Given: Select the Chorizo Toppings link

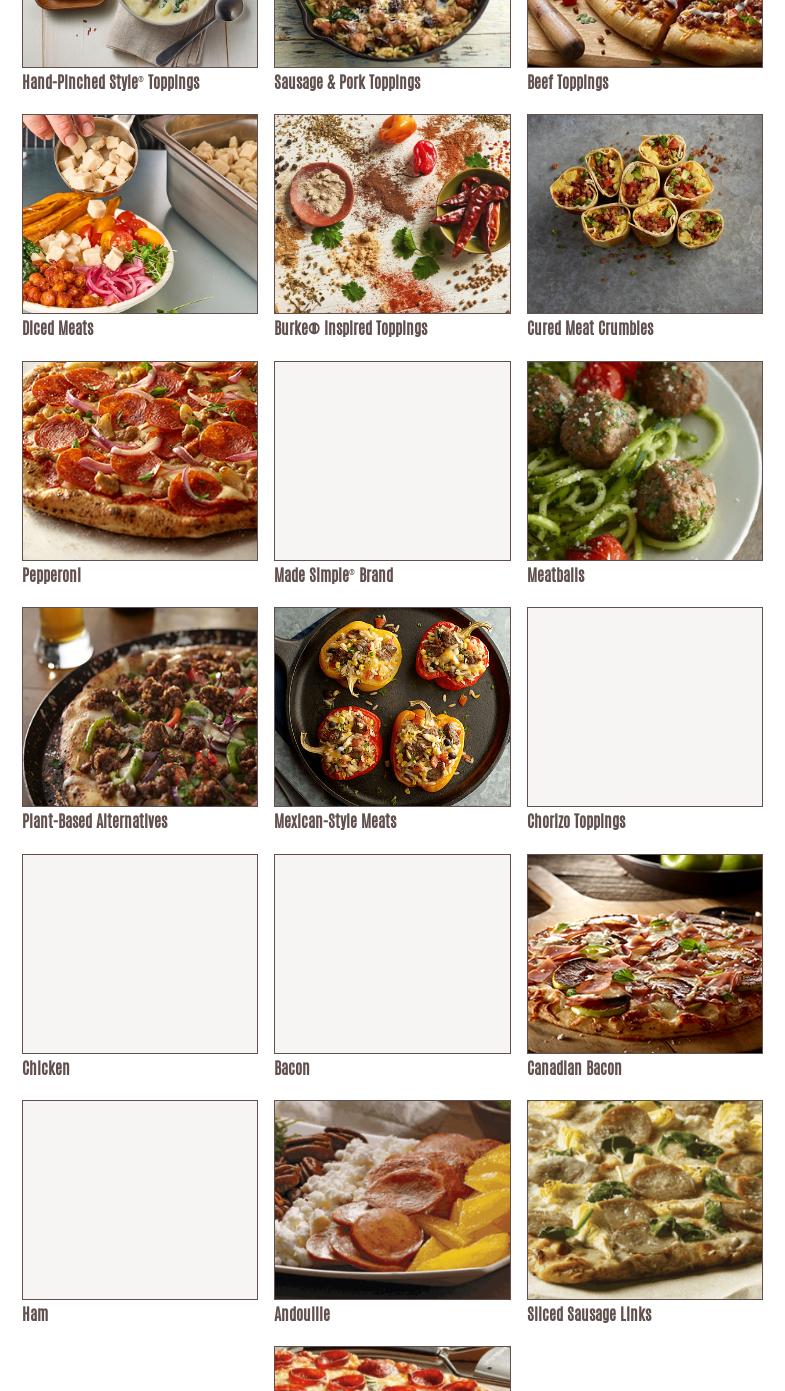Looking at the screenshot, I should [x=576, y=821].
